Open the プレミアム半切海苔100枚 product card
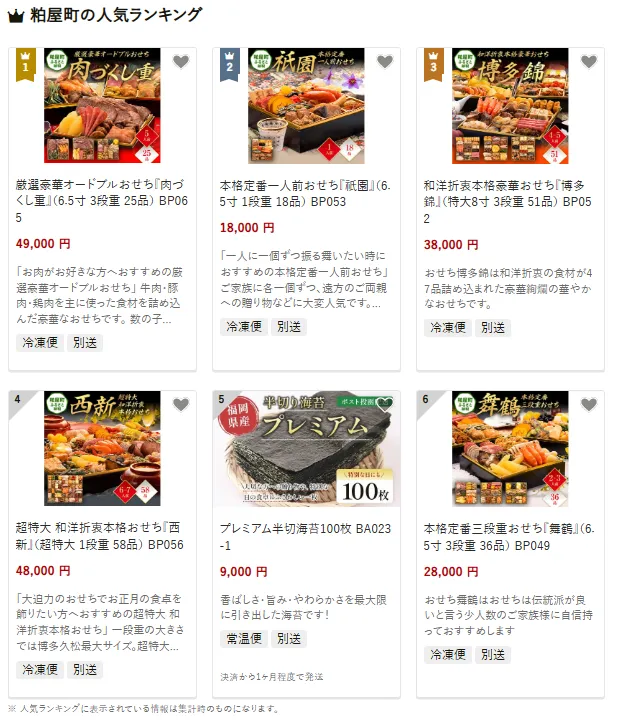The height and width of the screenshot is (723, 630). click(306, 538)
